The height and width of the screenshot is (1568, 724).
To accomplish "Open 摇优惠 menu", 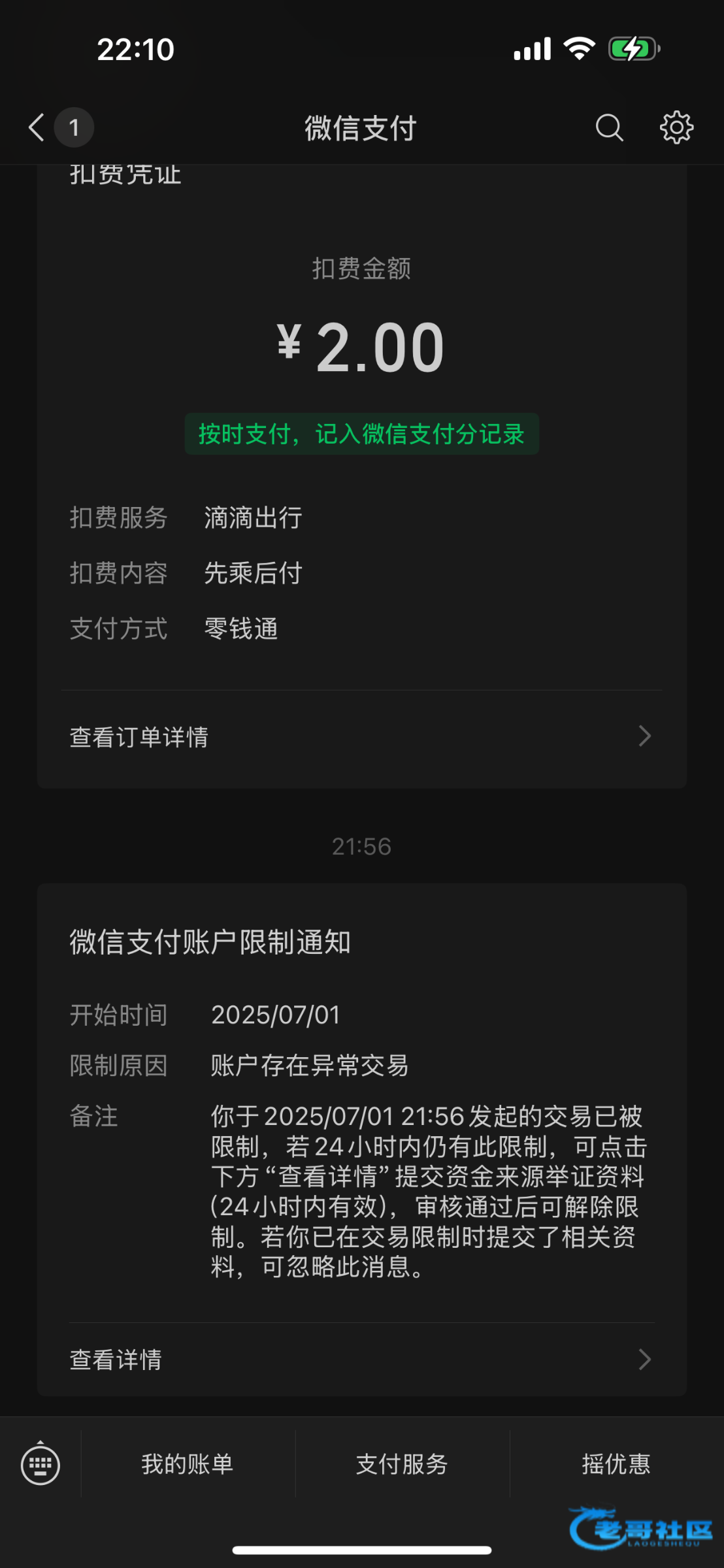I will tap(616, 1464).
